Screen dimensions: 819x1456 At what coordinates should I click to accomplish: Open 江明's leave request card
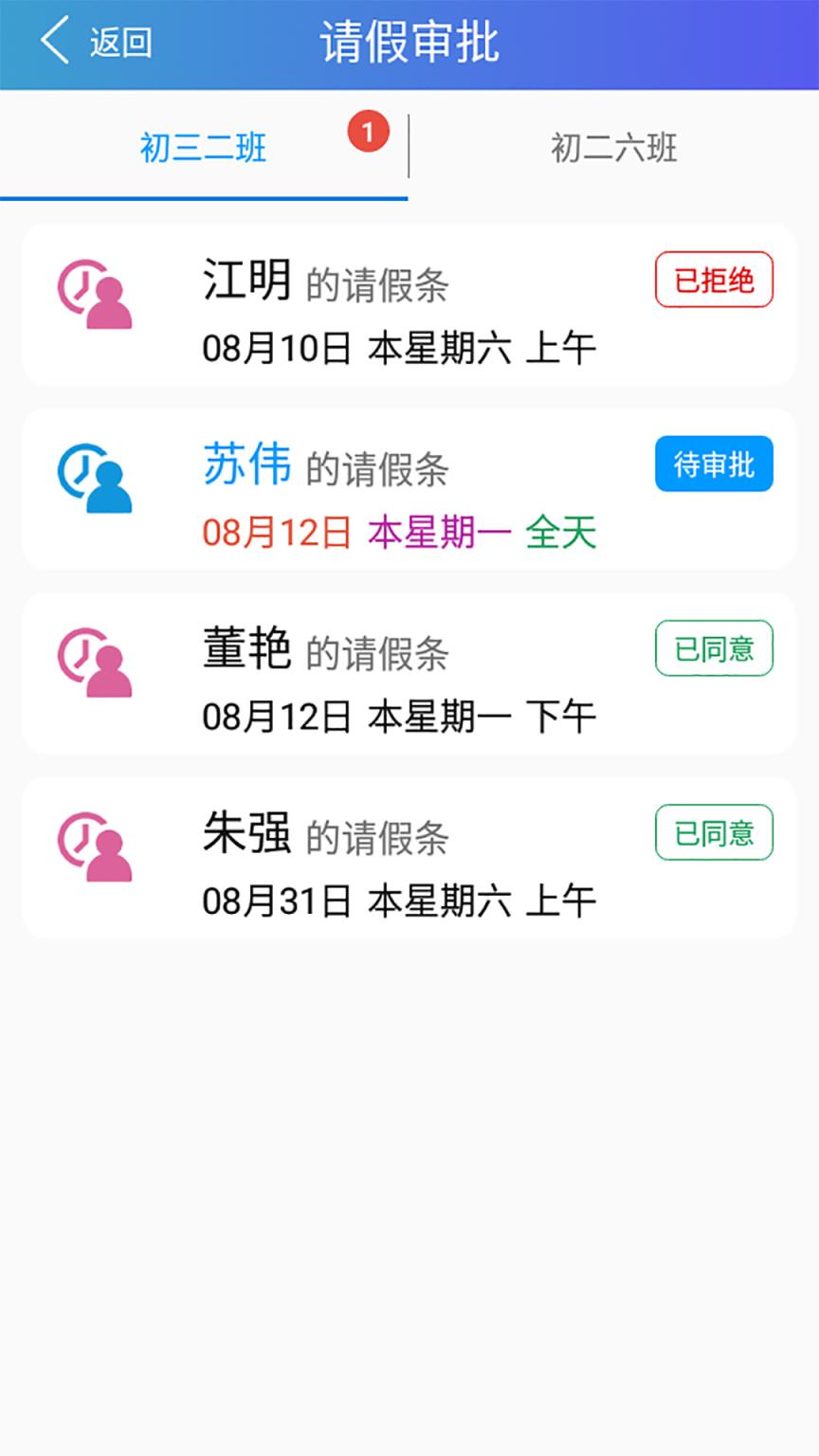pyautogui.click(x=409, y=306)
